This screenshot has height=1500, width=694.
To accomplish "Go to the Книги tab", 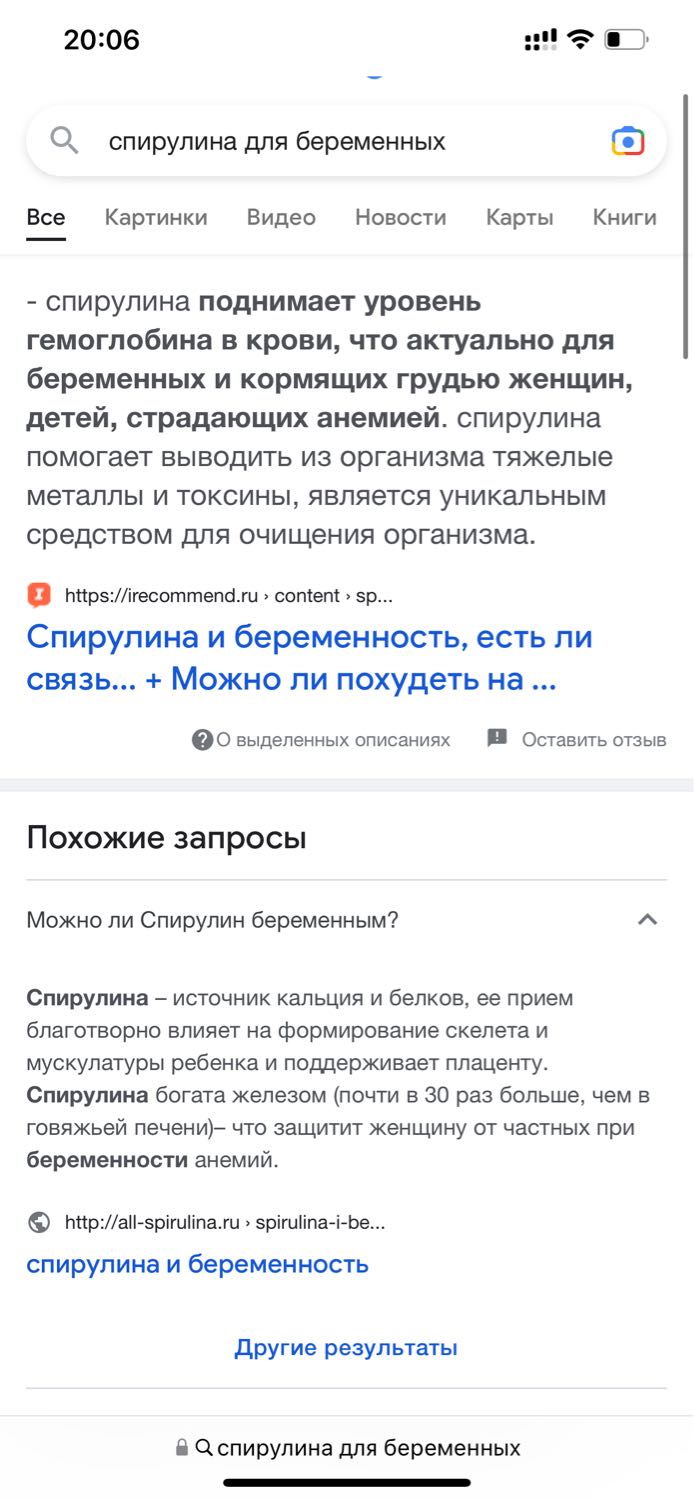I will coord(624,217).
